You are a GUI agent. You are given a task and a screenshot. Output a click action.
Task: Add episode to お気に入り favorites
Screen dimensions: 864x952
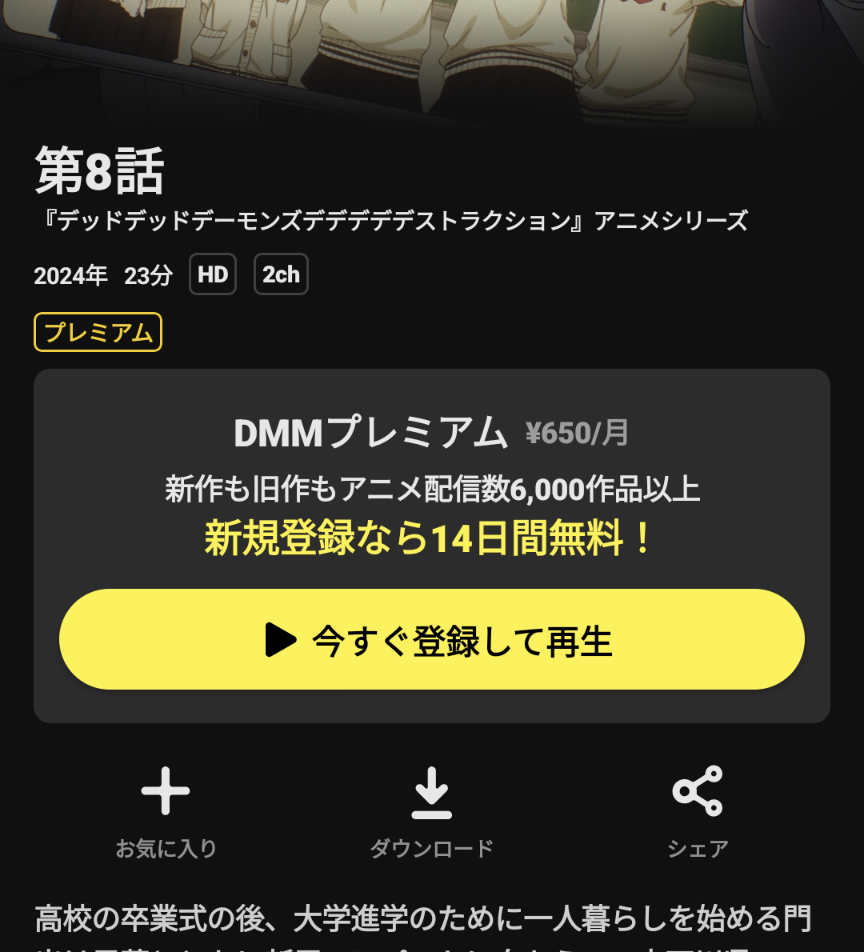click(x=166, y=810)
